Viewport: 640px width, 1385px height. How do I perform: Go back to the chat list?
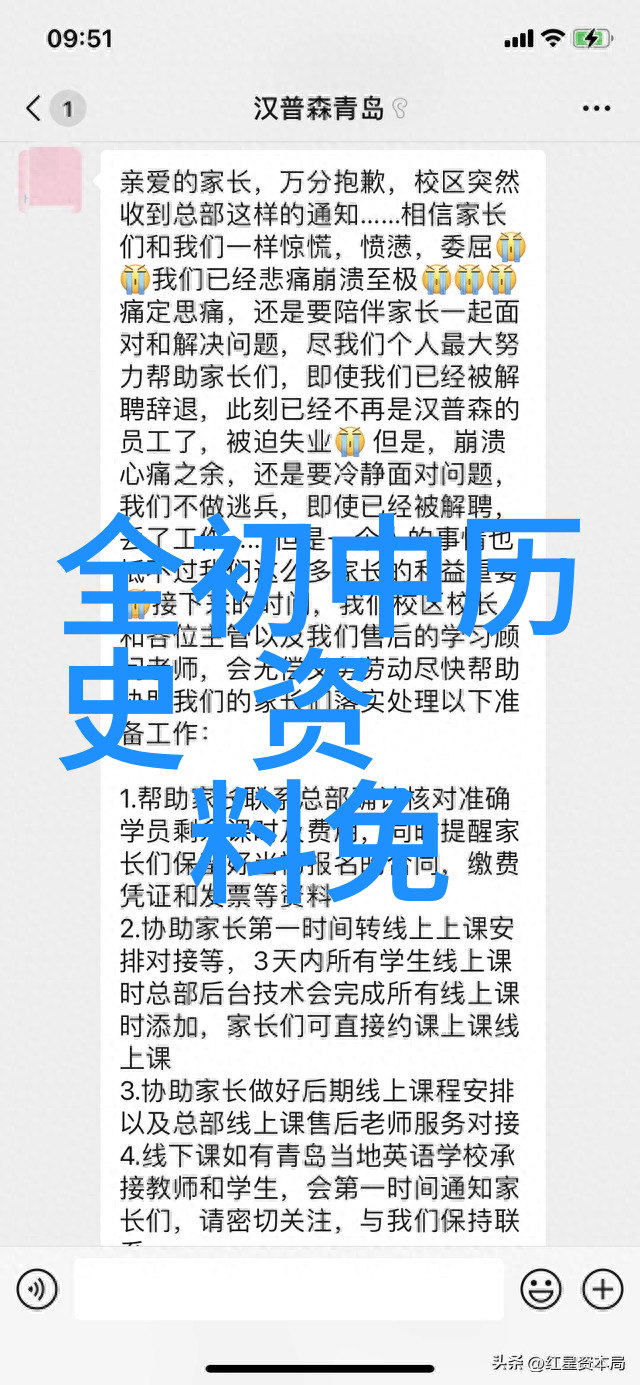click(x=36, y=108)
